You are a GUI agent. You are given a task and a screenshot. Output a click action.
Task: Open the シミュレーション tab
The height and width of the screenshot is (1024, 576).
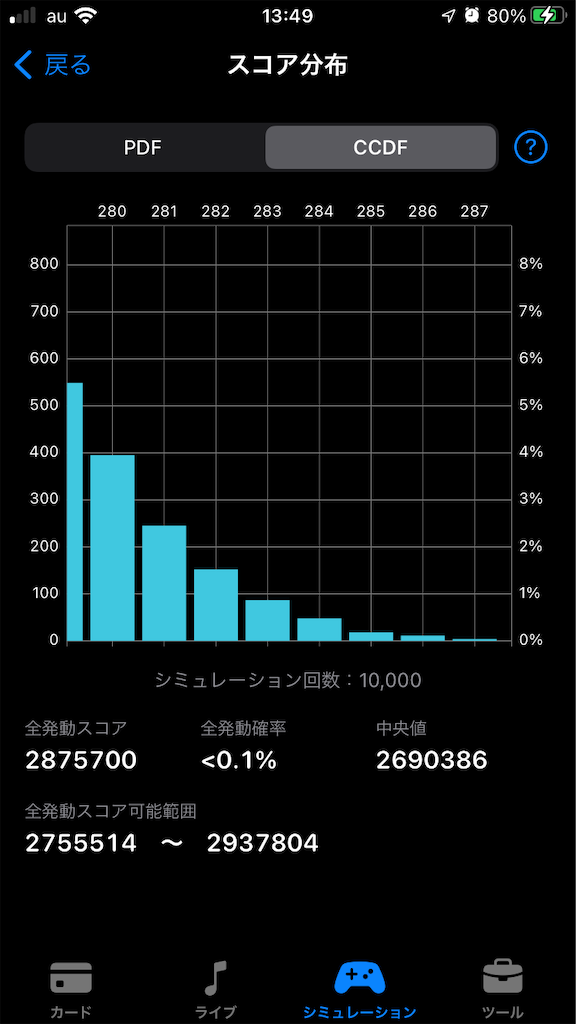point(360,988)
